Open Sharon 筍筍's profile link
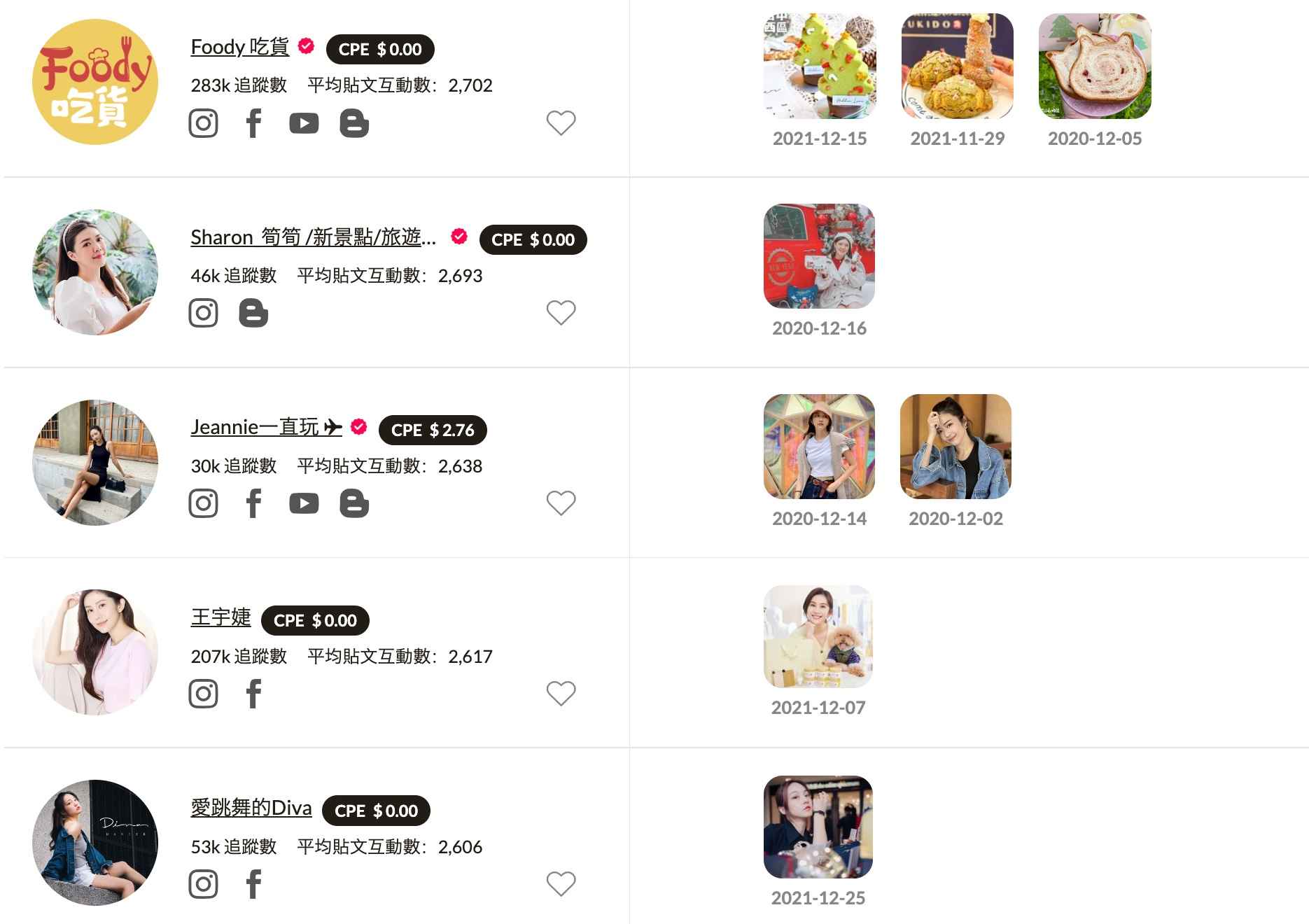Image resolution: width=1309 pixels, height=924 pixels. [x=313, y=238]
